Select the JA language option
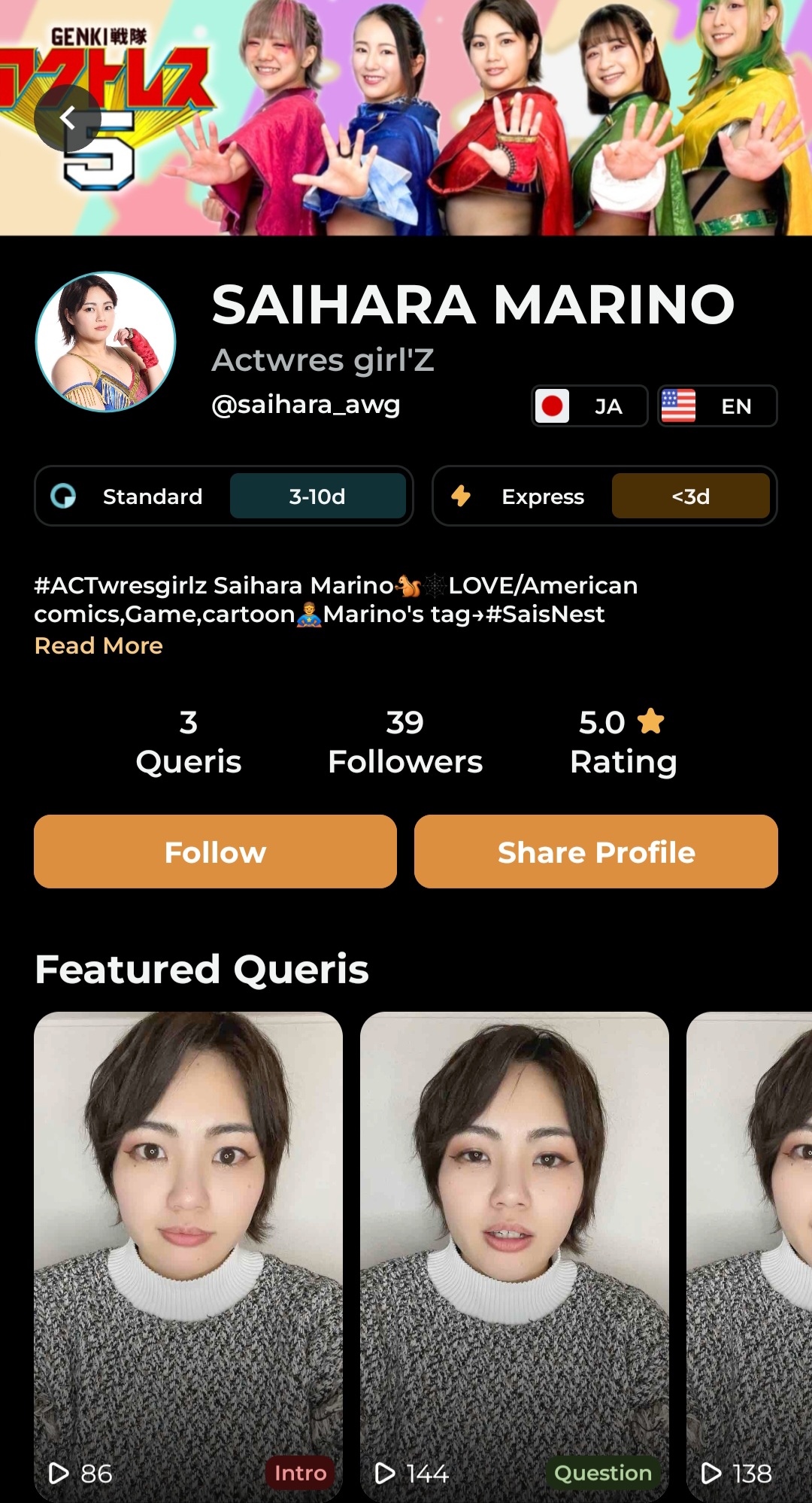 (589, 406)
